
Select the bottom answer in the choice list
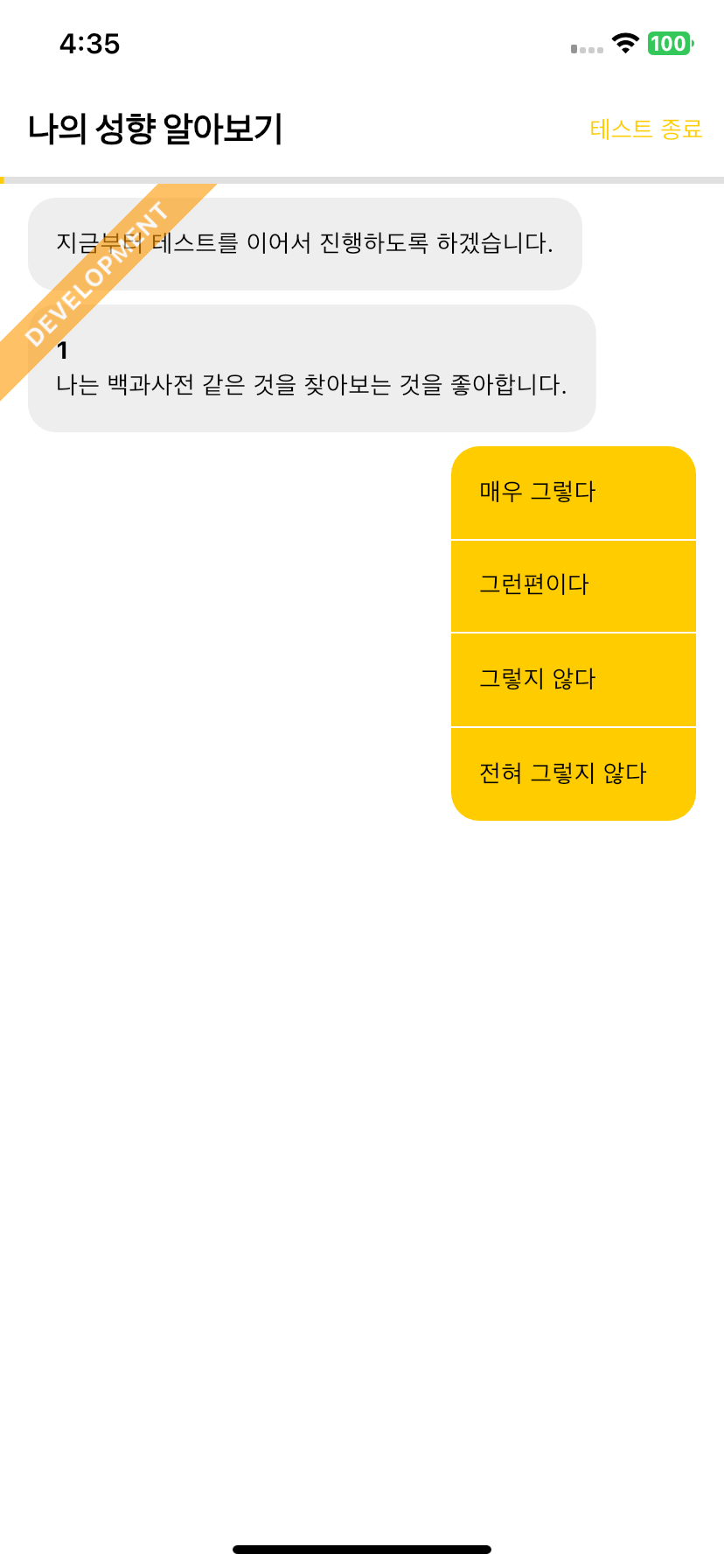click(573, 773)
